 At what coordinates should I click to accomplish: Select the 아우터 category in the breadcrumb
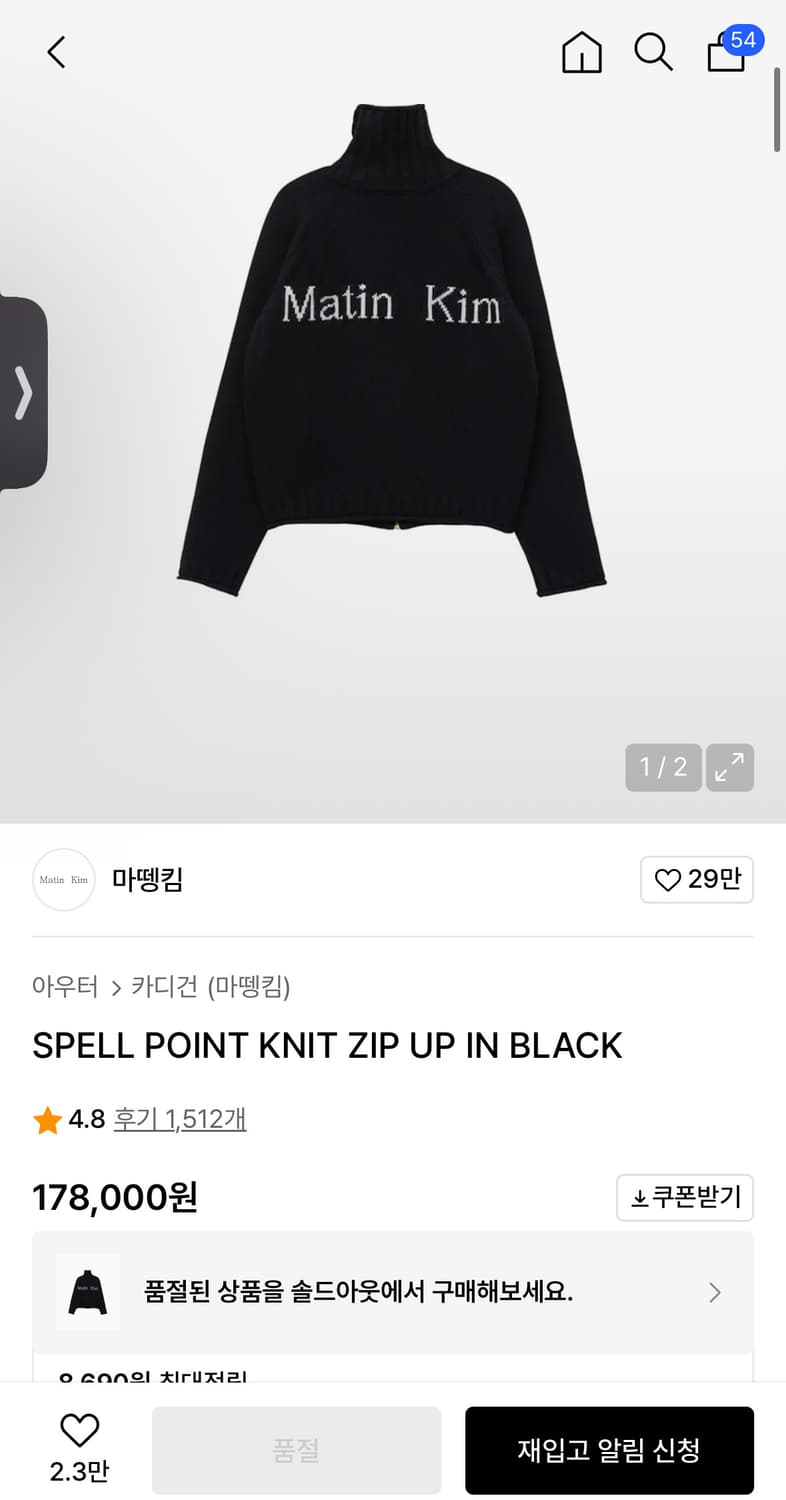click(x=63, y=986)
